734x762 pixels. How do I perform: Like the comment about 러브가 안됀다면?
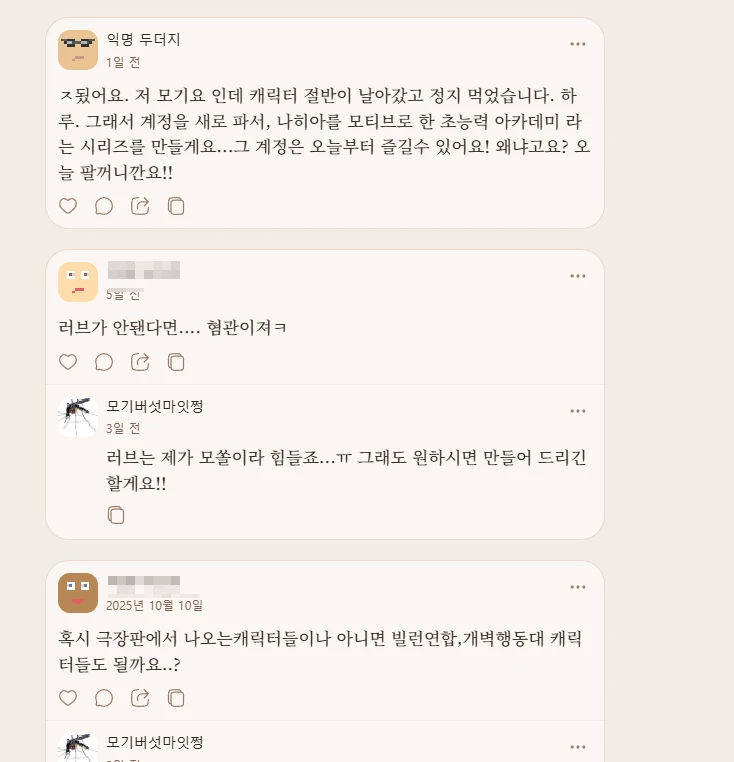point(68,362)
